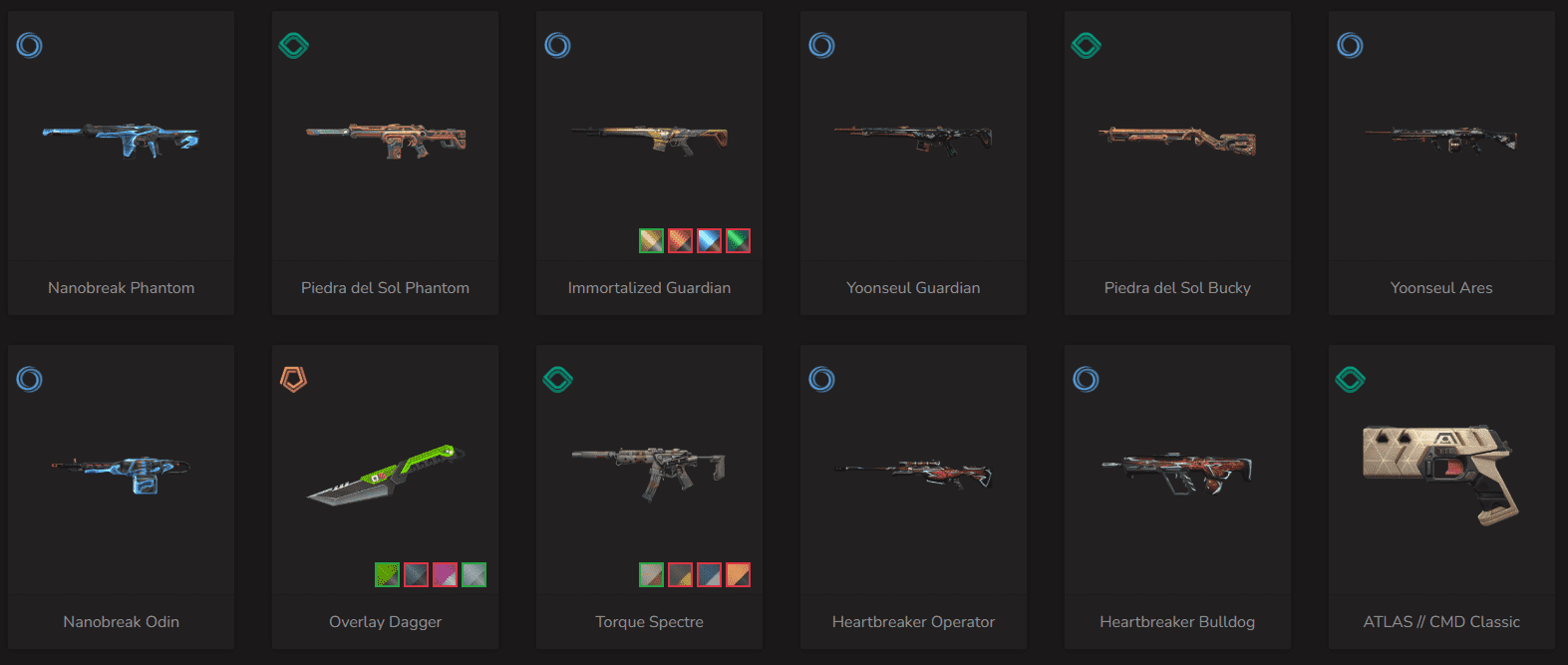Choose the orange variant of Torque Spectre
The image size is (1568, 665).
[x=738, y=574]
